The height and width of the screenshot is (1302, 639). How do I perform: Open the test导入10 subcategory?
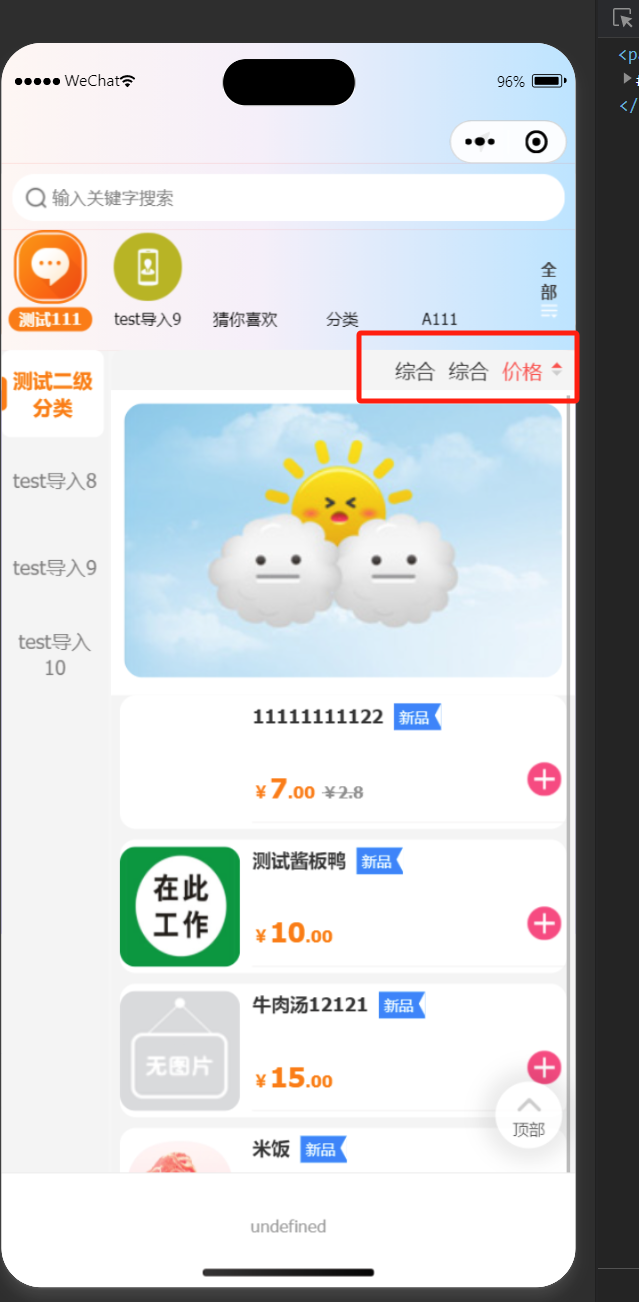pos(55,654)
